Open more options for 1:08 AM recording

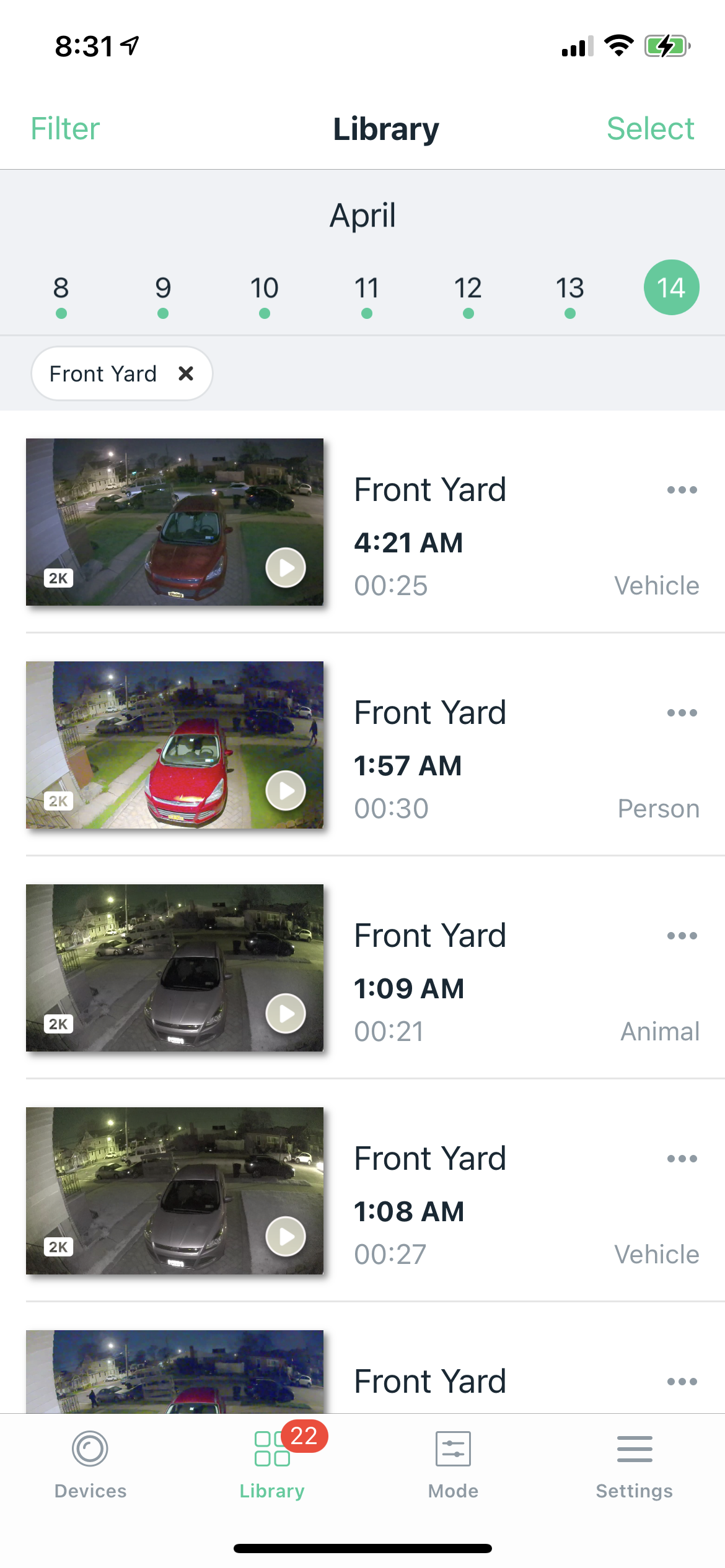click(x=682, y=1159)
